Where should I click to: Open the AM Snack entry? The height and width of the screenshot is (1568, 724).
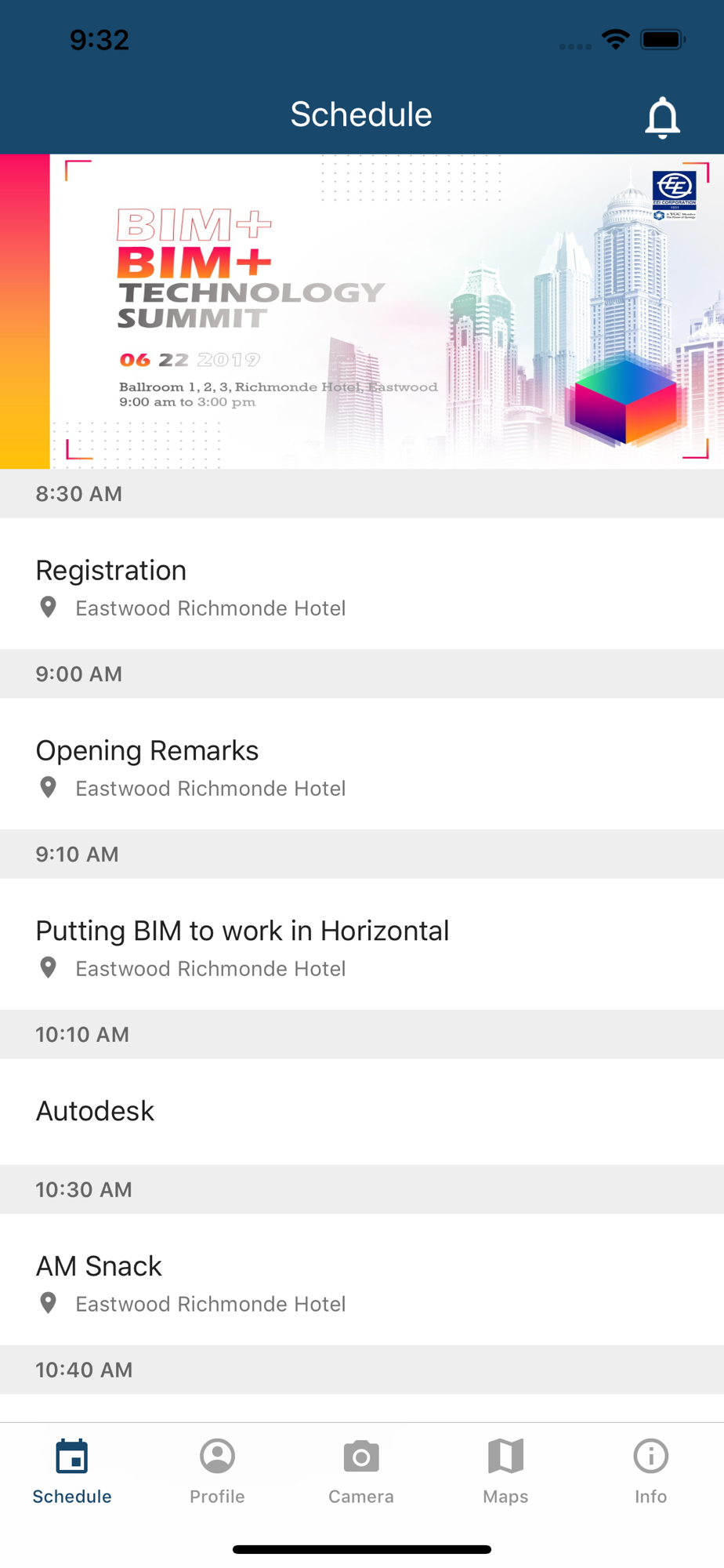point(362,1279)
